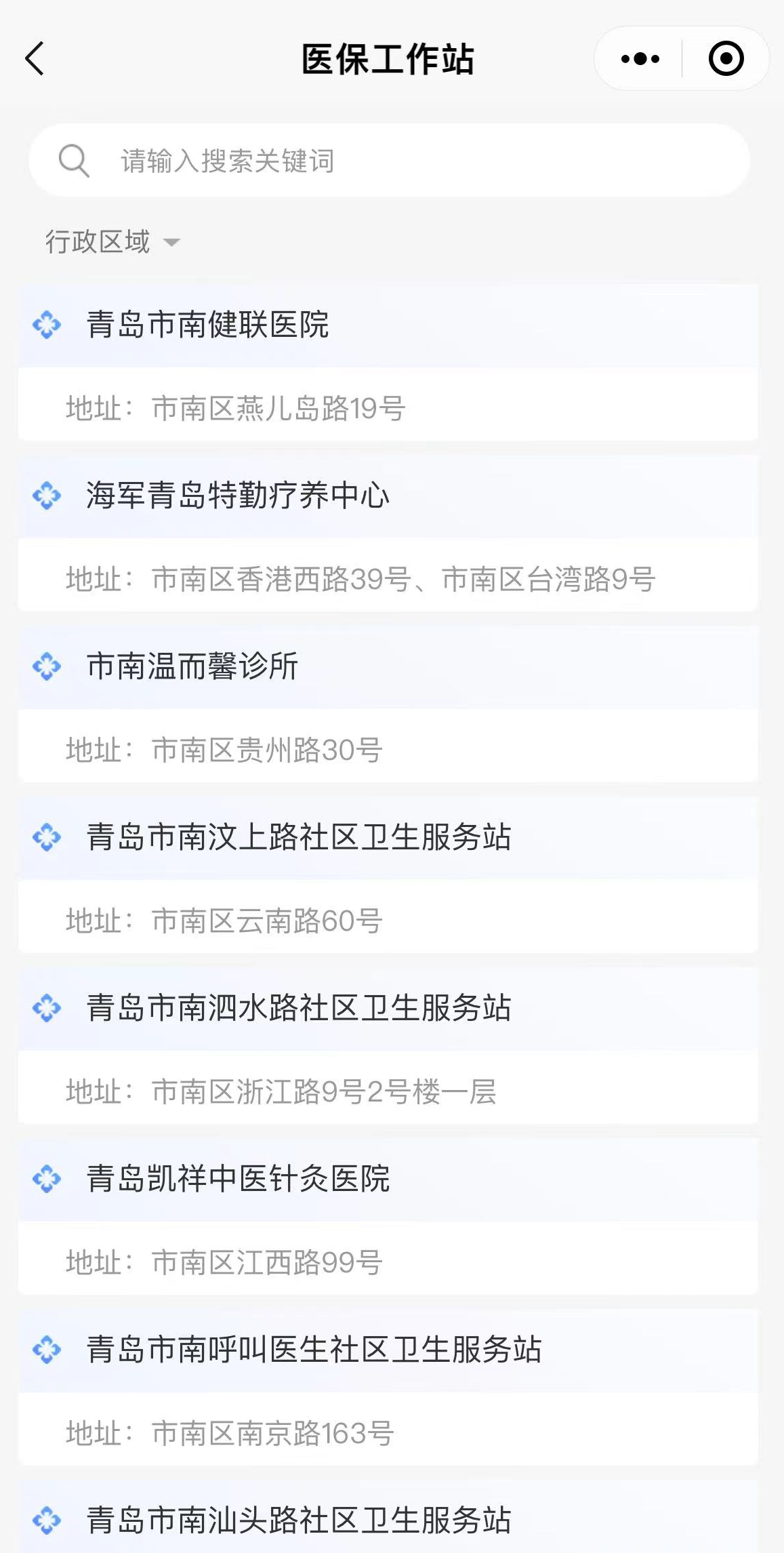
Task: Select 青岛凯祥中医针灸医院
Action: coord(237,1179)
